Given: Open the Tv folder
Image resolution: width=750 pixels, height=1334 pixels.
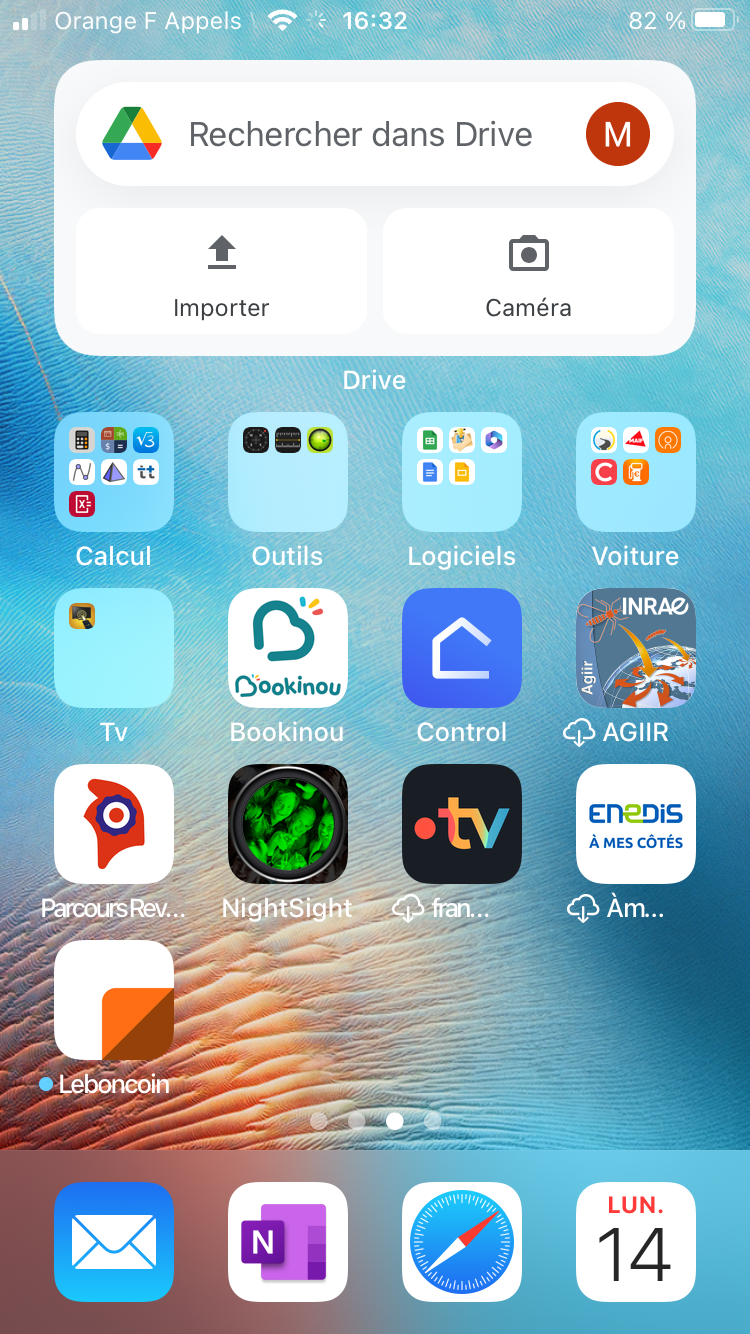Looking at the screenshot, I should point(114,648).
